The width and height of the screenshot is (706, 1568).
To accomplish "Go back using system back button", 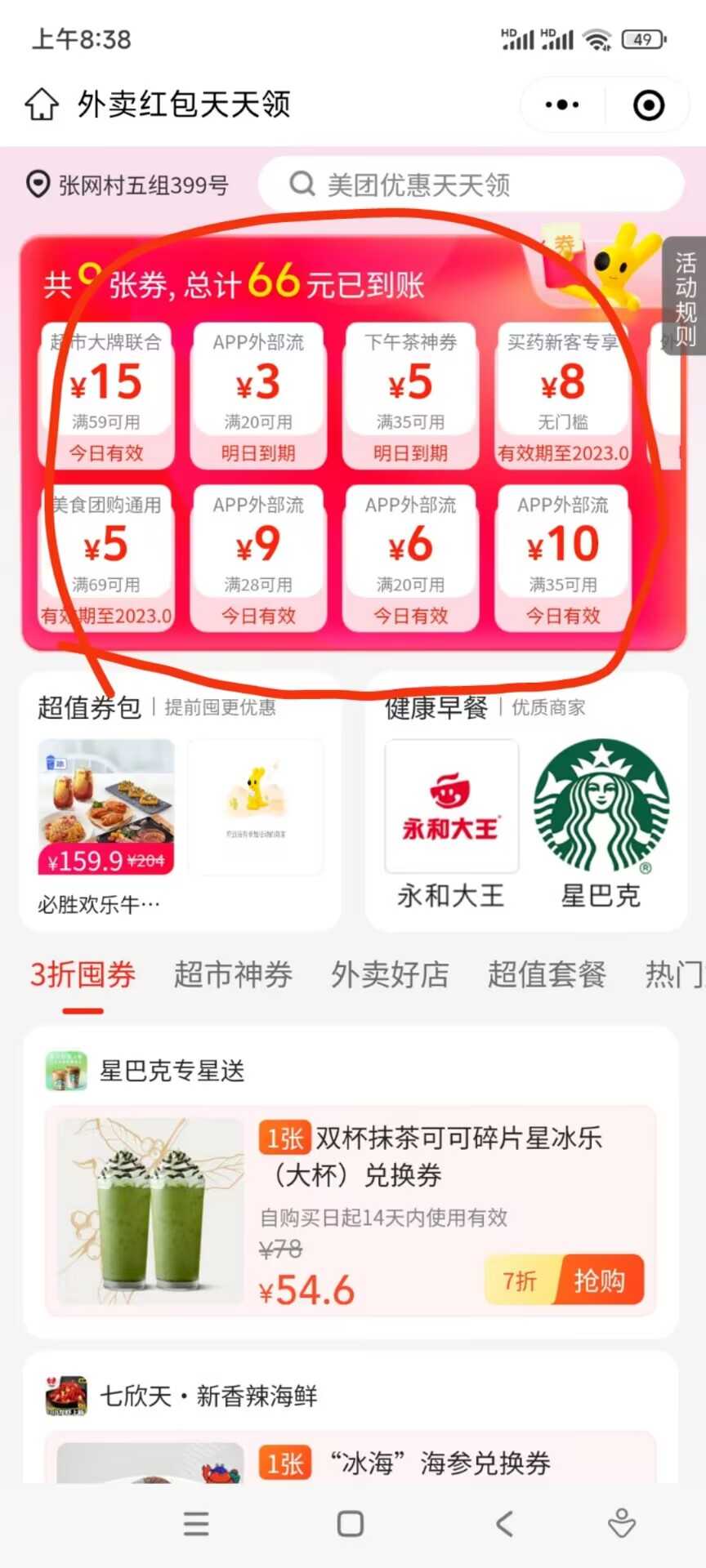I will 504,1524.
